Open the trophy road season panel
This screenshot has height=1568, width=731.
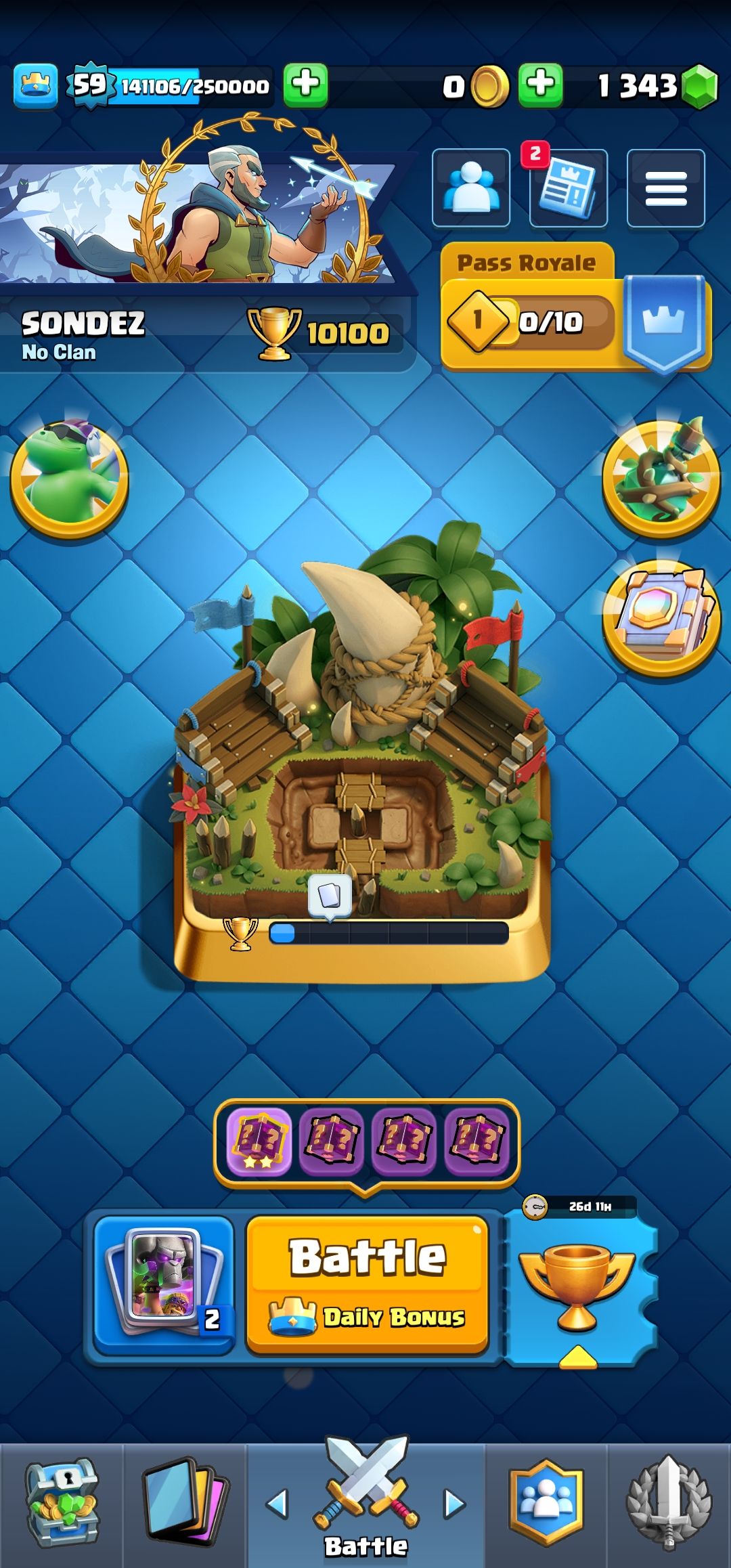coord(577,1286)
